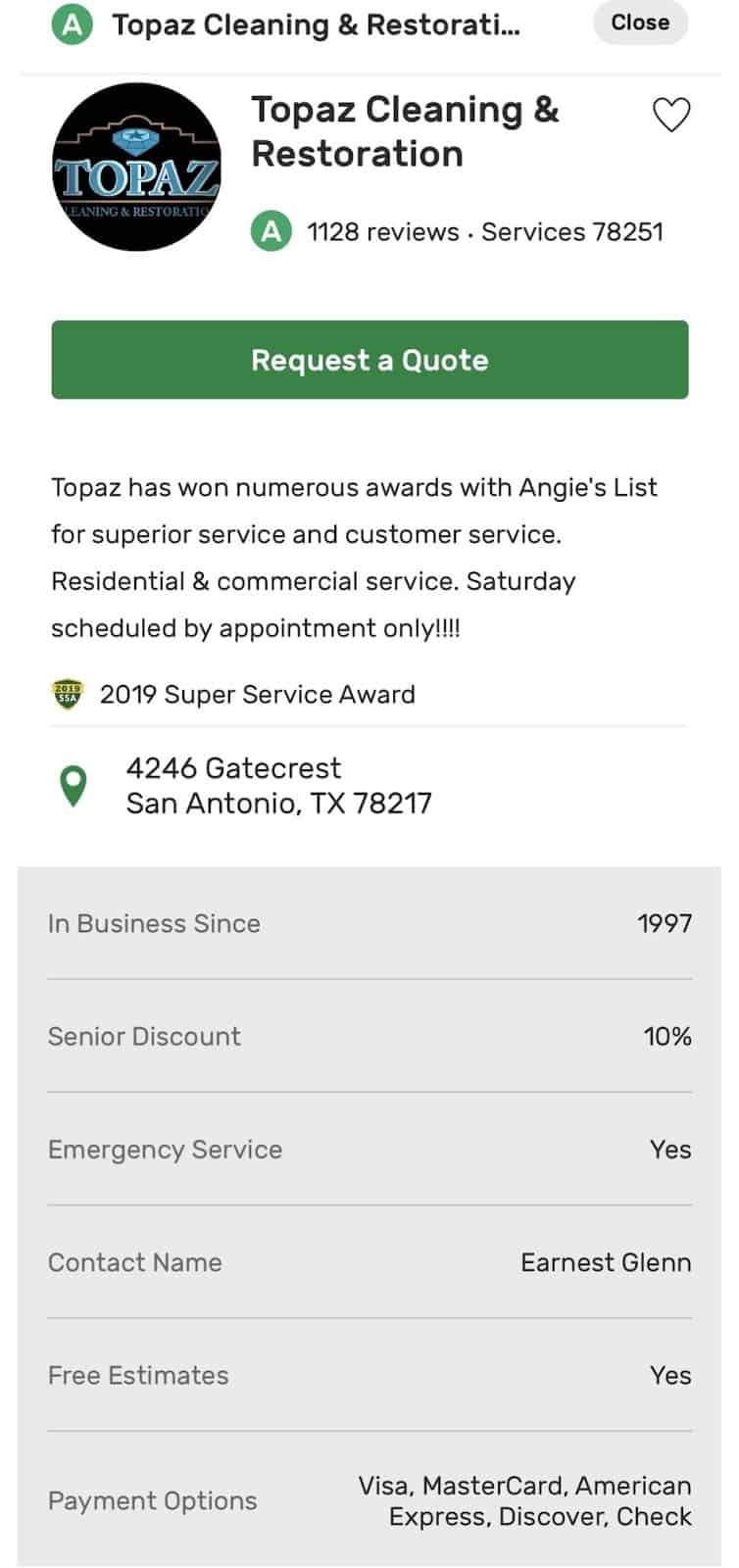Close the Topaz business profile
The height and width of the screenshot is (1568, 739).
[x=640, y=23]
